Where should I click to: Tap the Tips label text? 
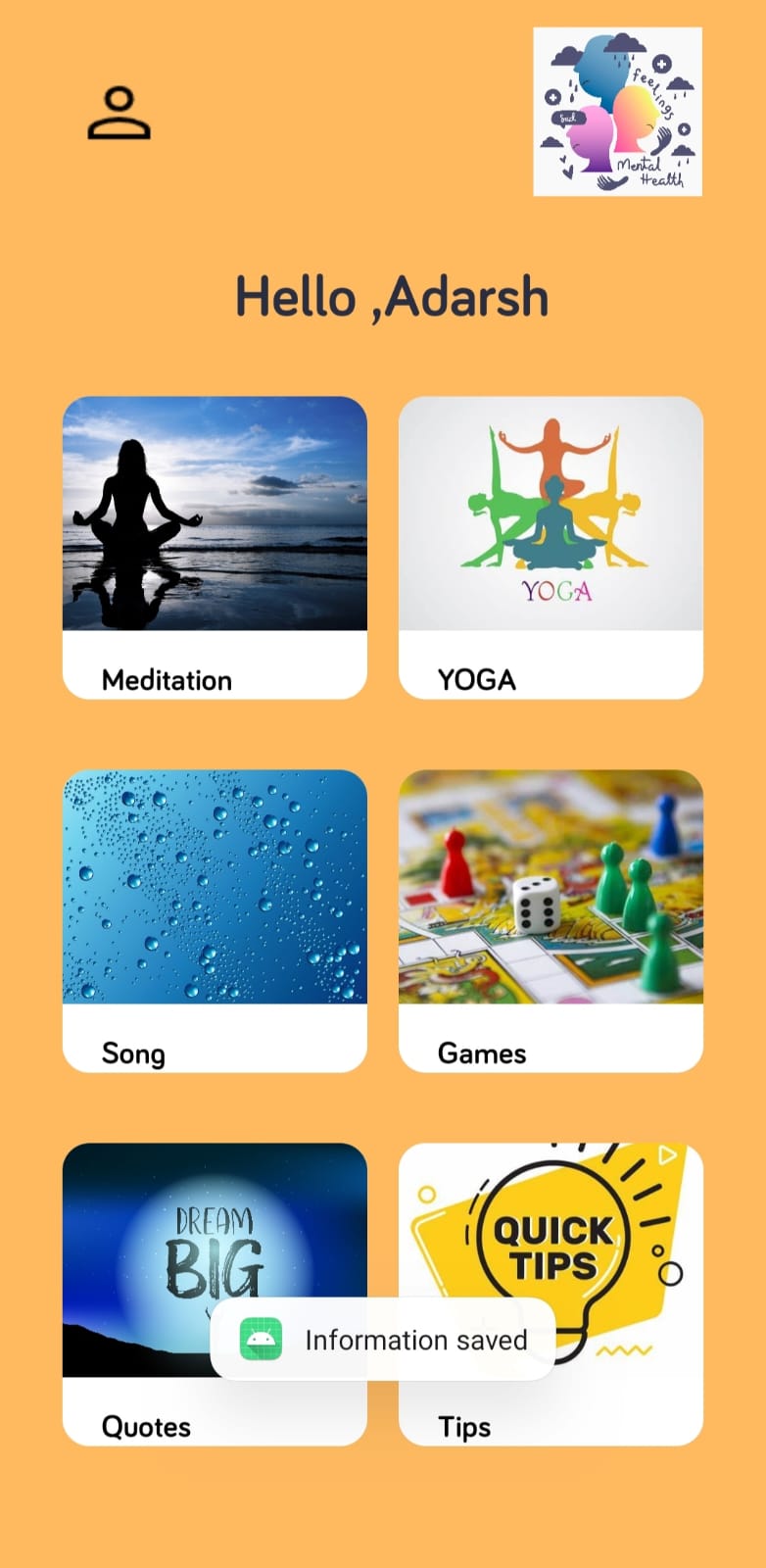(x=463, y=1427)
